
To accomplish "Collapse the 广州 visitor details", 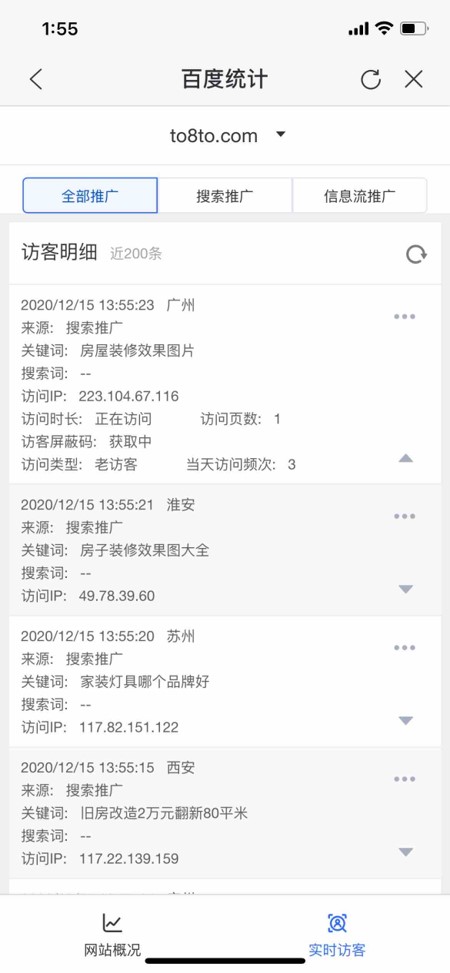I will (405, 459).
